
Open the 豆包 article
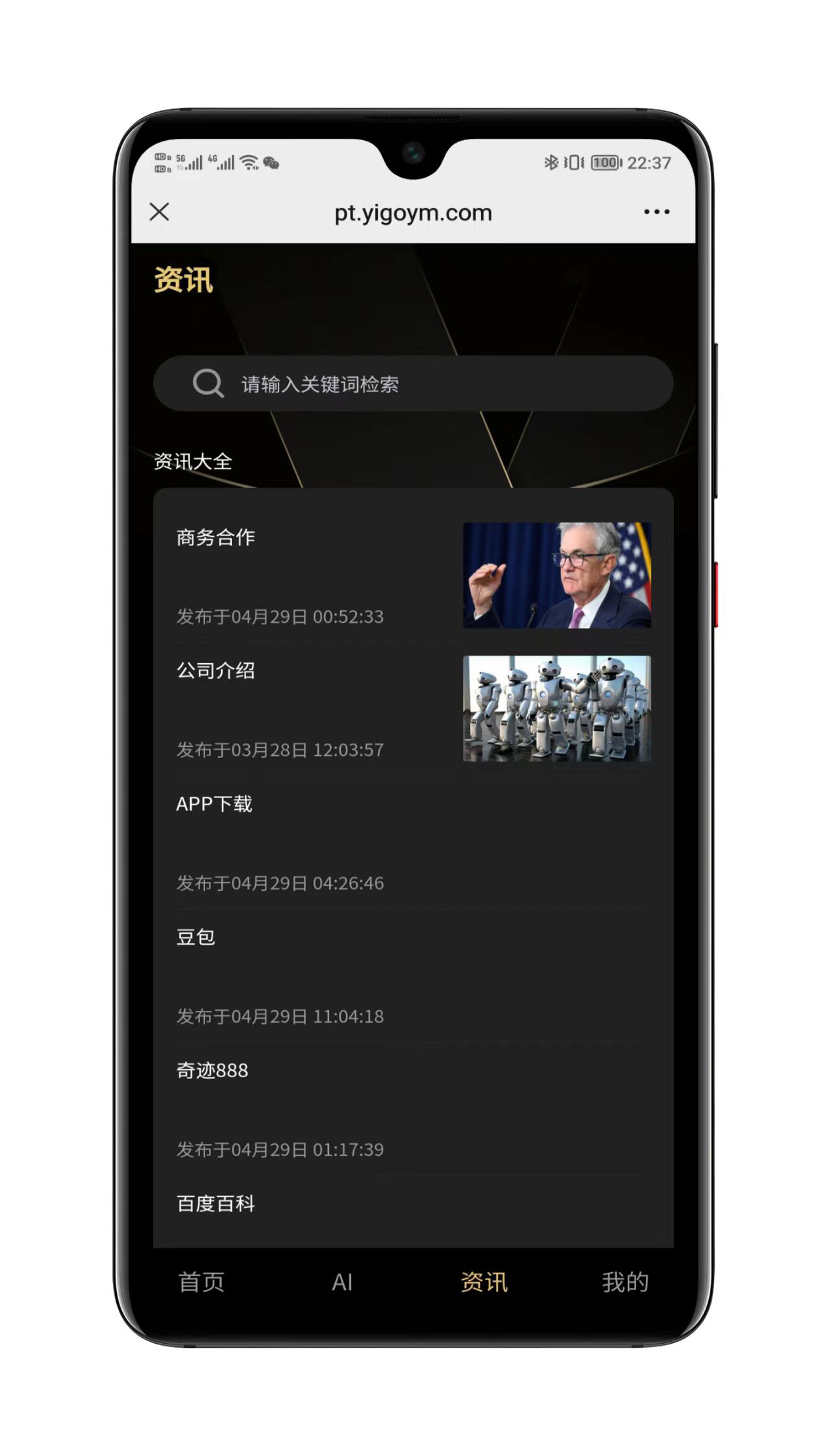pos(196,938)
